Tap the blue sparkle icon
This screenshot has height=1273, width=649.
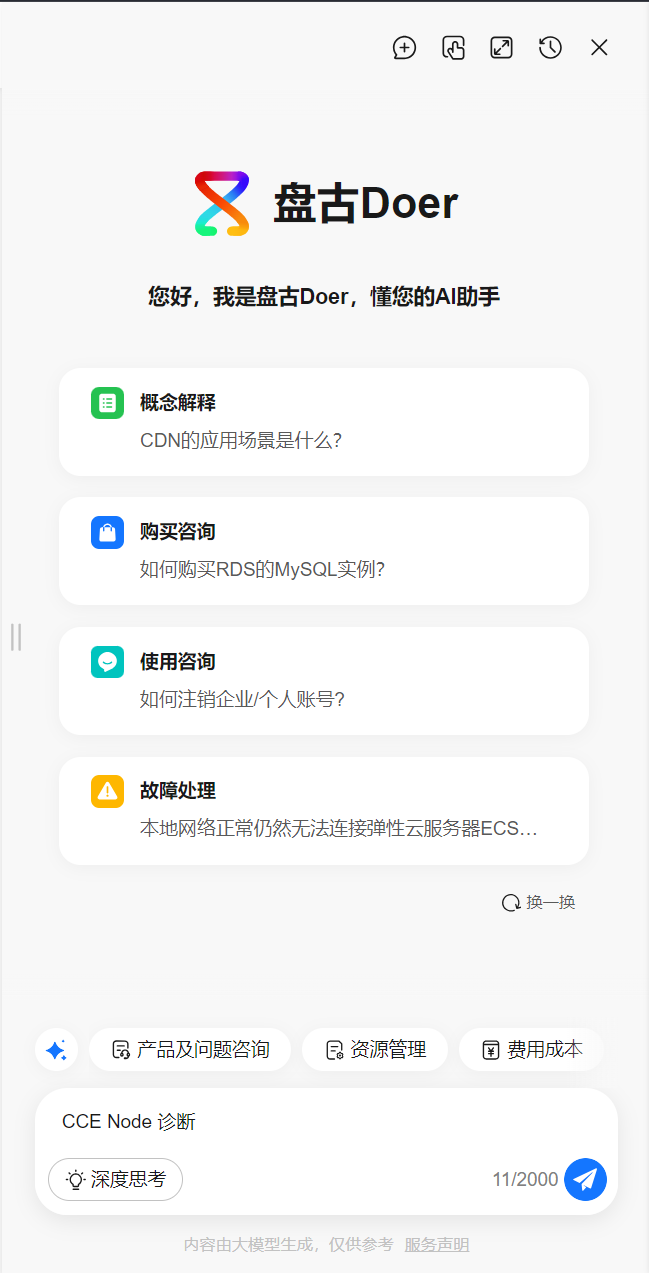[x=56, y=1050]
